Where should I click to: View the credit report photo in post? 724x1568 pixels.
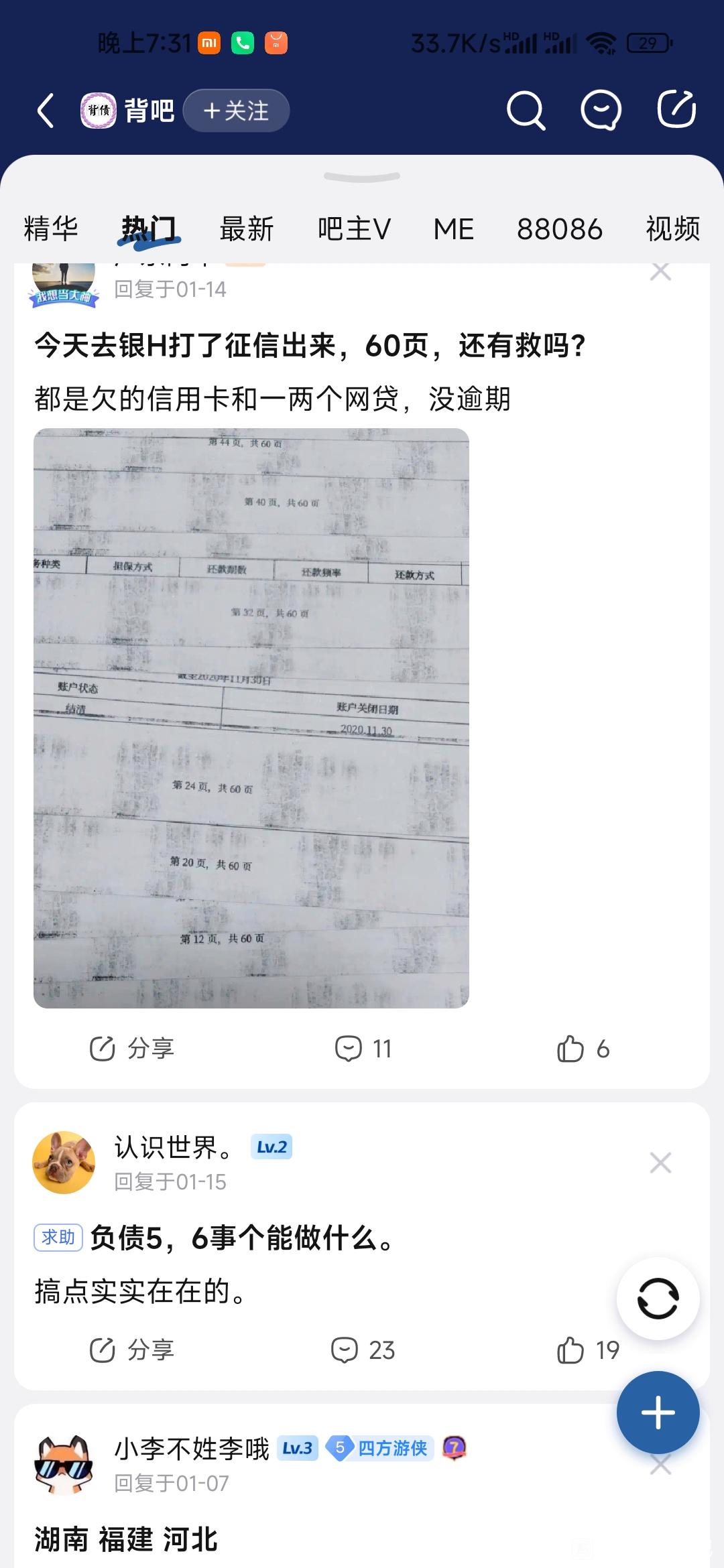(x=251, y=718)
